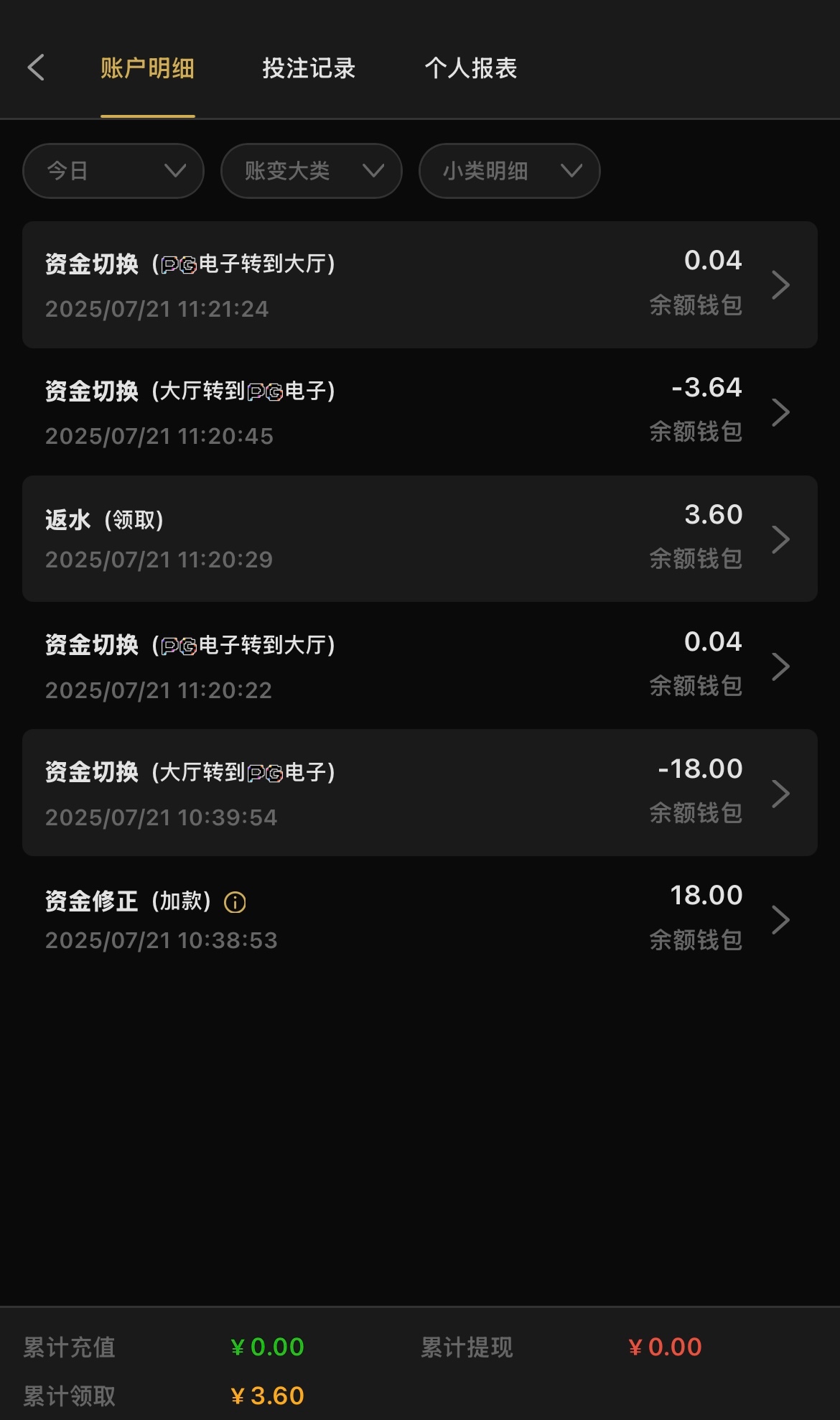Open the 11:21:24 资金切换 record
Viewport: 840px width, 1420px height.
(x=419, y=284)
